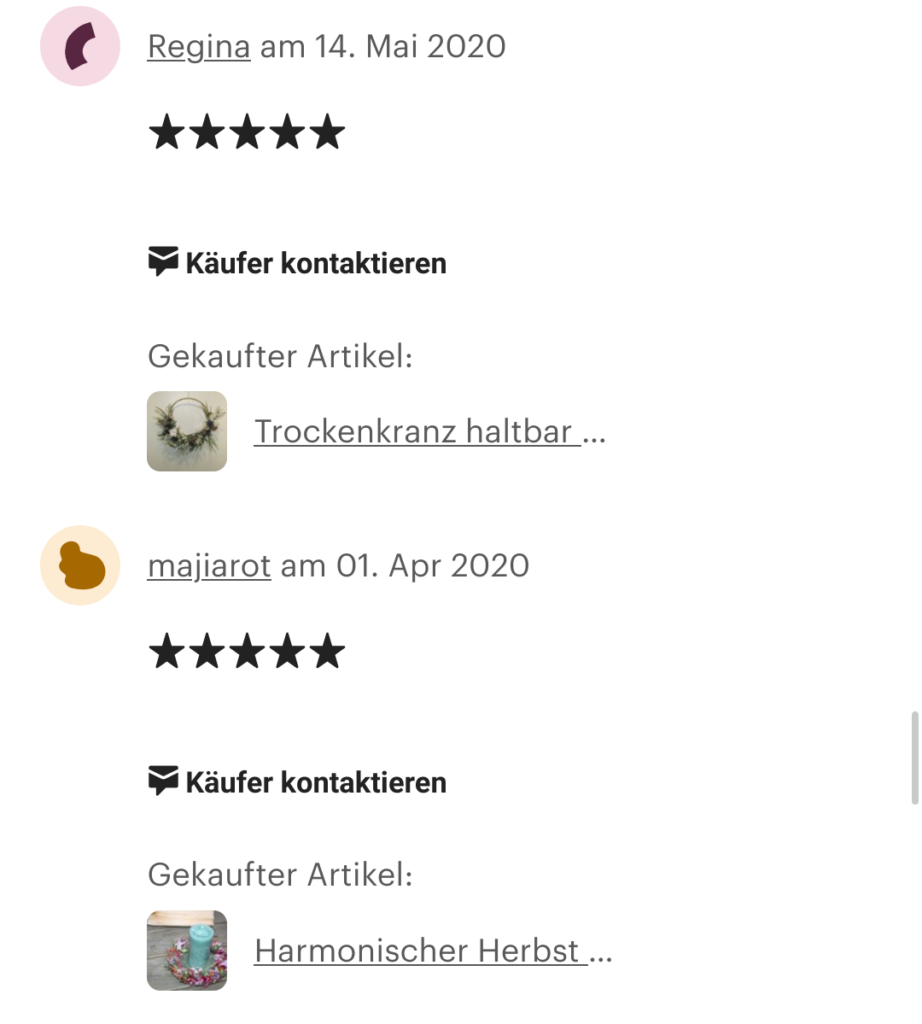Viewport: 922px width, 1024px height.
Task: Contact buyer majiarot via Käufer kontaktieren
Action: [x=297, y=782]
